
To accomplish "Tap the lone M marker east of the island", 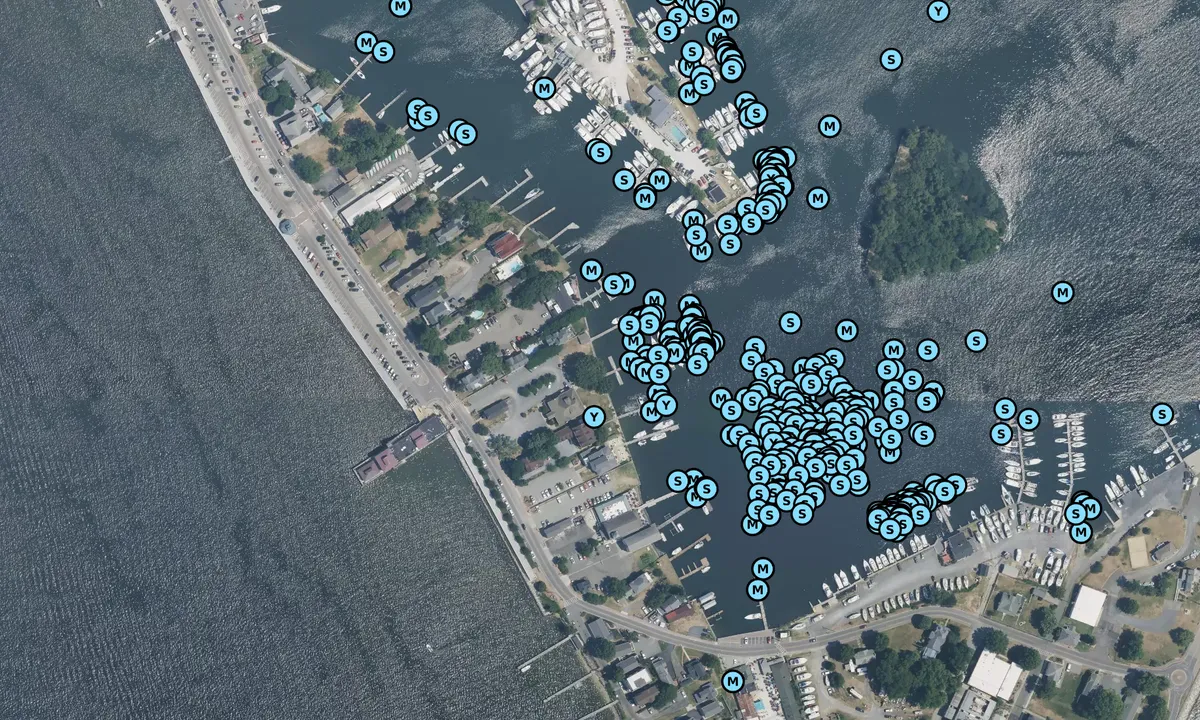I will click(x=1062, y=293).
